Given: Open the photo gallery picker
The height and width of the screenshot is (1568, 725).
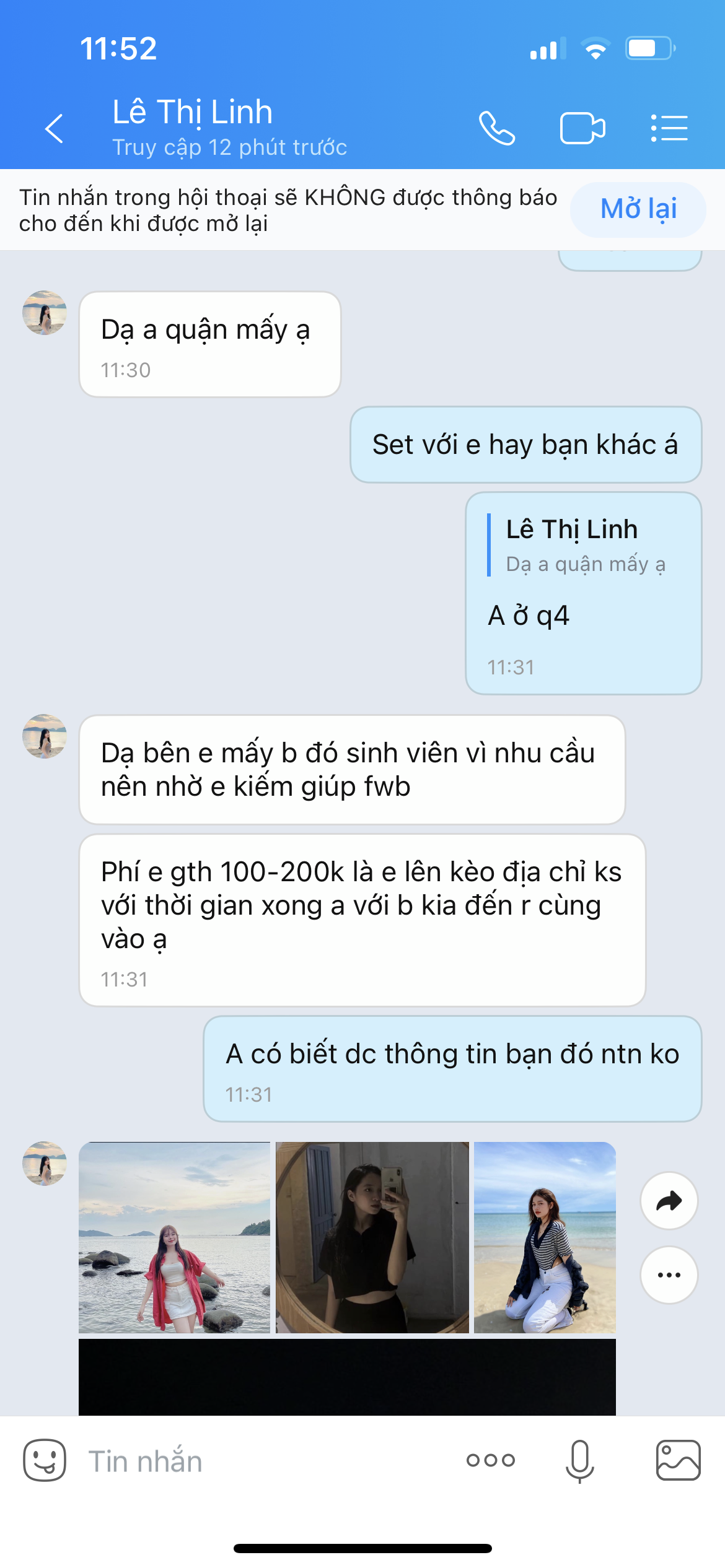Looking at the screenshot, I should (678, 1460).
